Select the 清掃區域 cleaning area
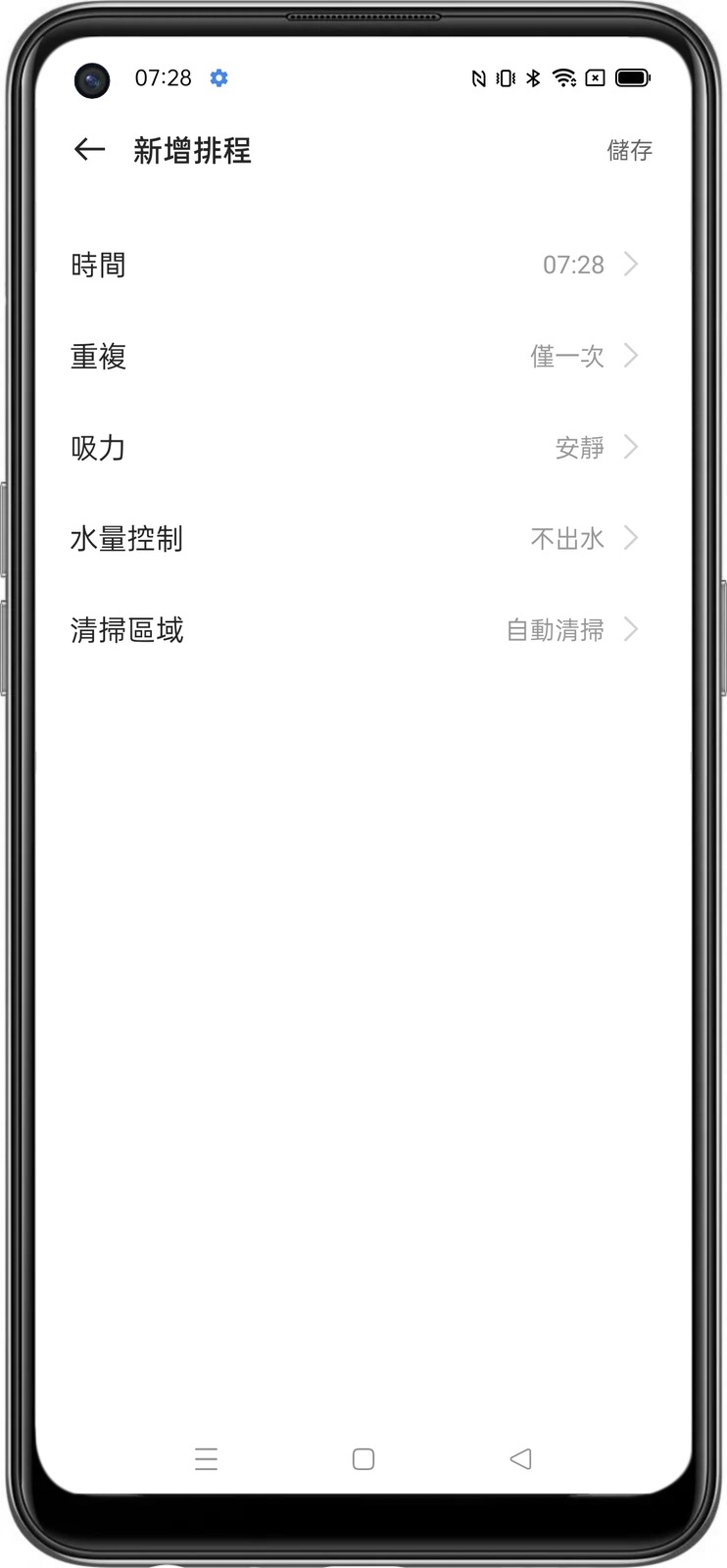The height and width of the screenshot is (1568, 727). [x=363, y=629]
